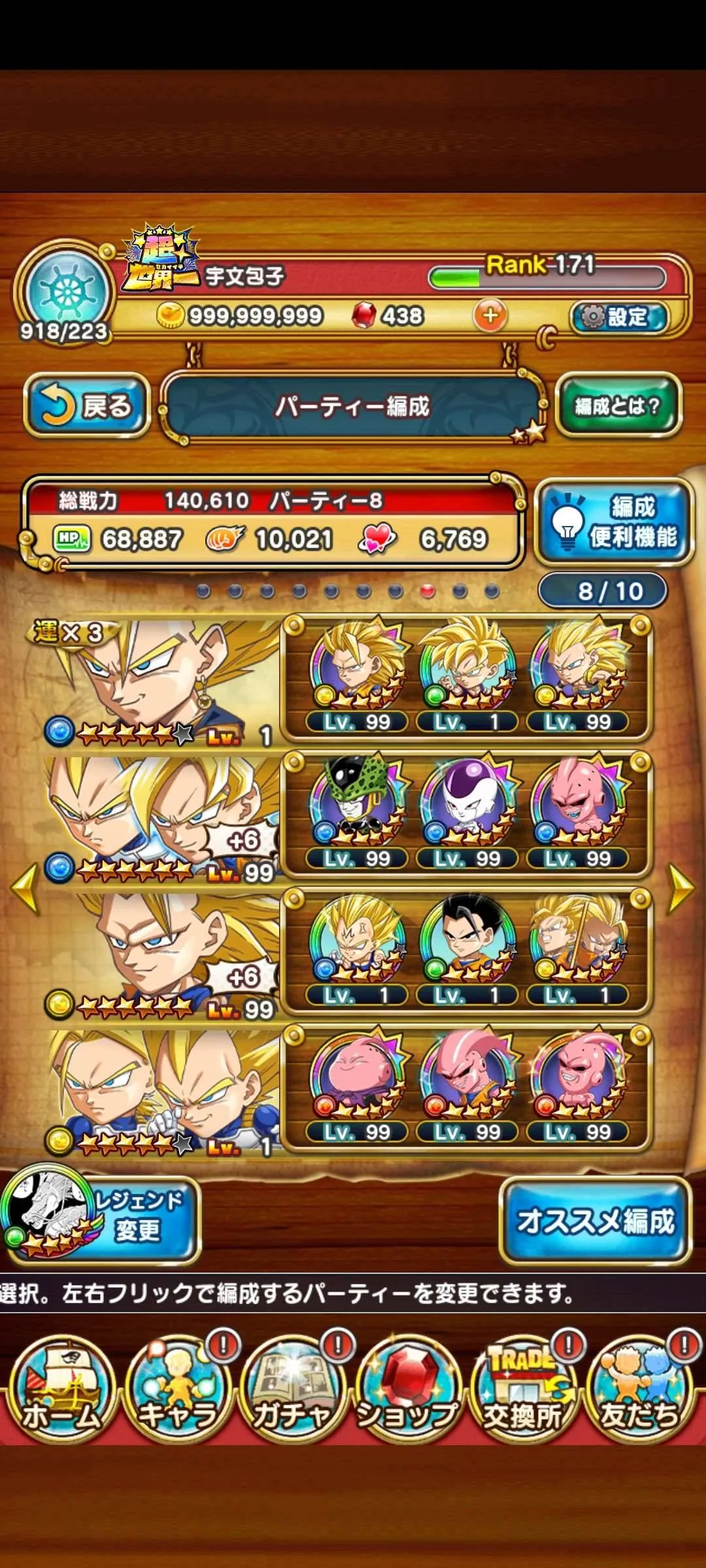Screen dimensions: 706x1568
Task: Open 編成便利機能 formation tools
Action: coord(614,521)
